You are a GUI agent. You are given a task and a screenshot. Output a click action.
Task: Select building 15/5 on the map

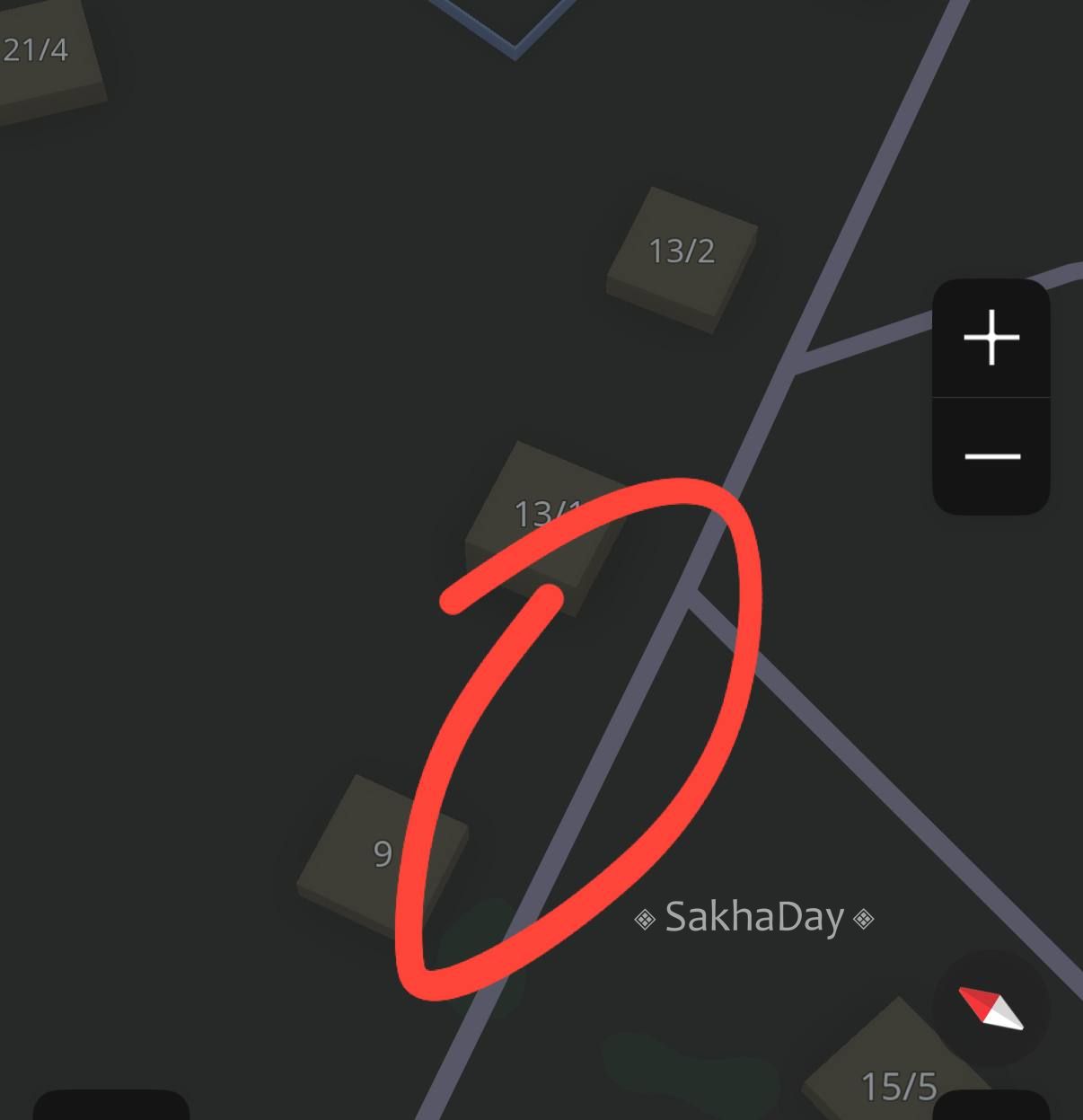897,1085
